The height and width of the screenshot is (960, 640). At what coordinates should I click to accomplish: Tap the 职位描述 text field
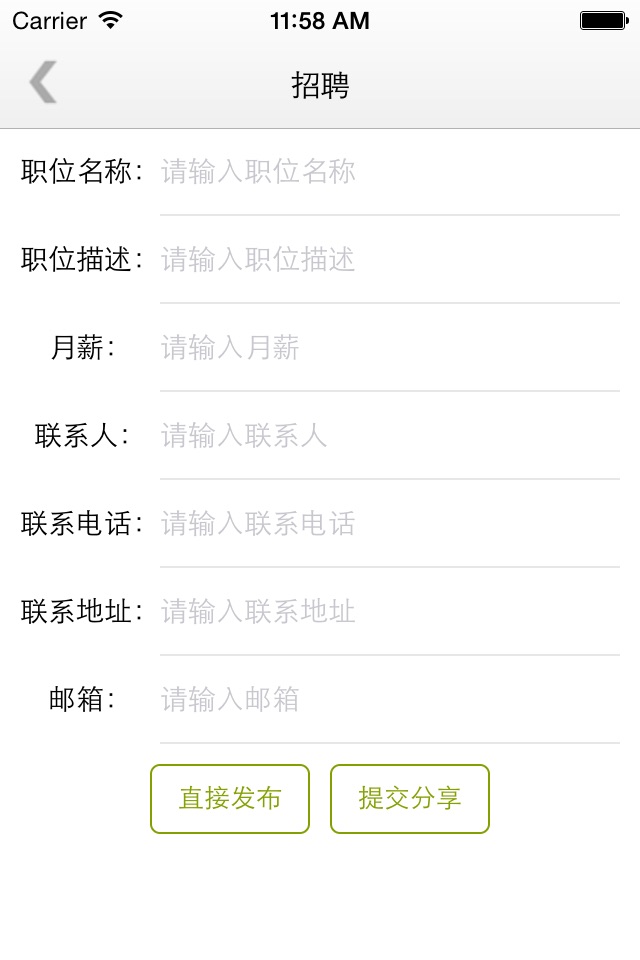[x=388, y=260]
